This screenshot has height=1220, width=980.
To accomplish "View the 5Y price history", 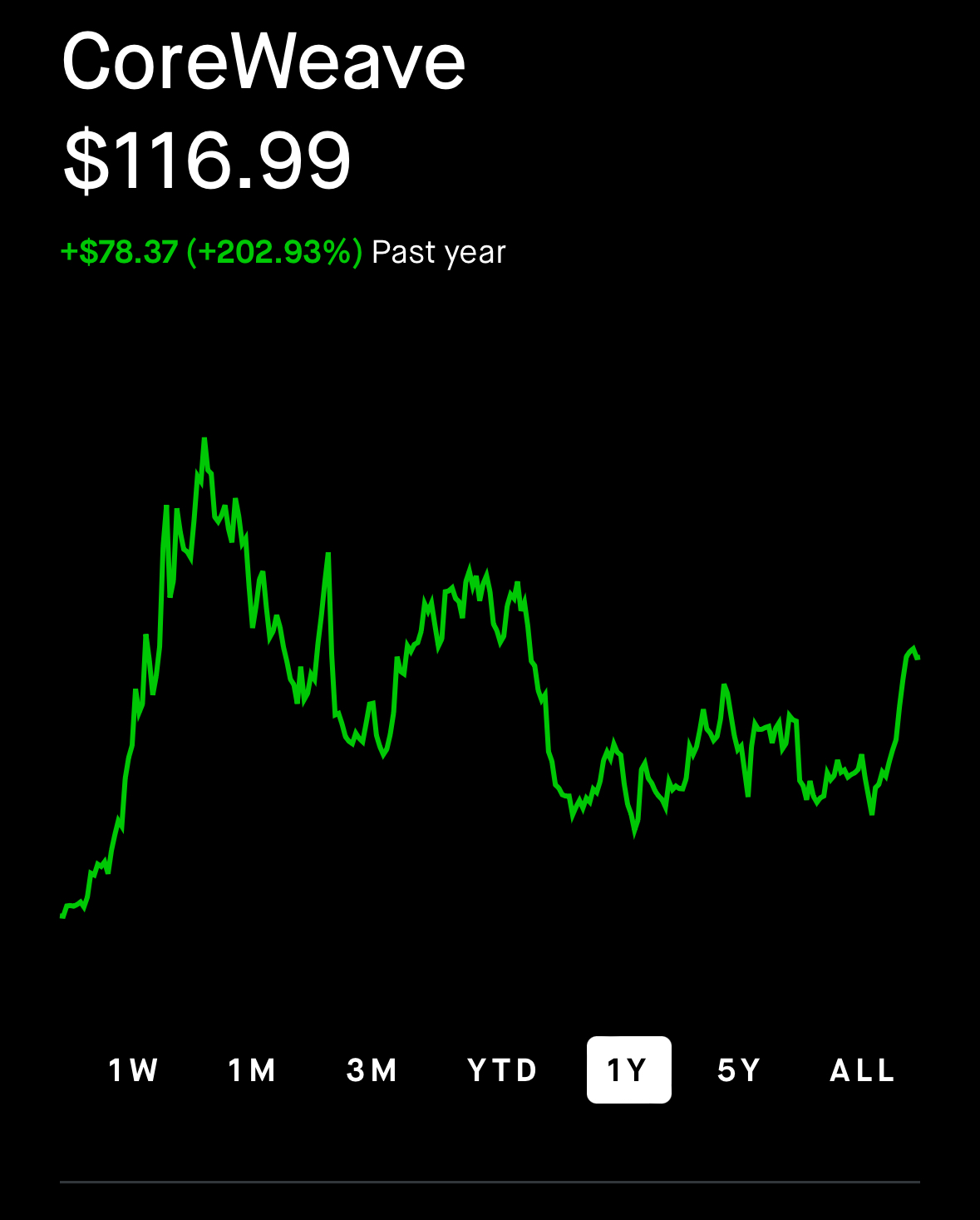I will [x=739, y=1070].
